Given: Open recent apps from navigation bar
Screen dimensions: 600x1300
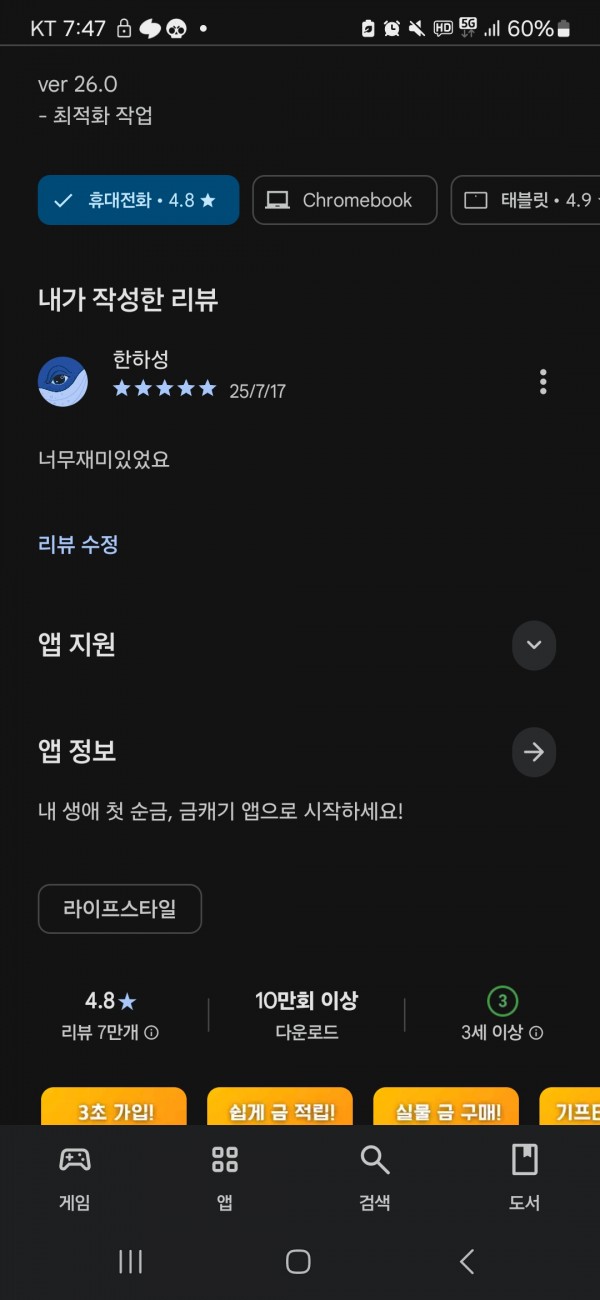Looking at the screenshot, I should 131,1262.
